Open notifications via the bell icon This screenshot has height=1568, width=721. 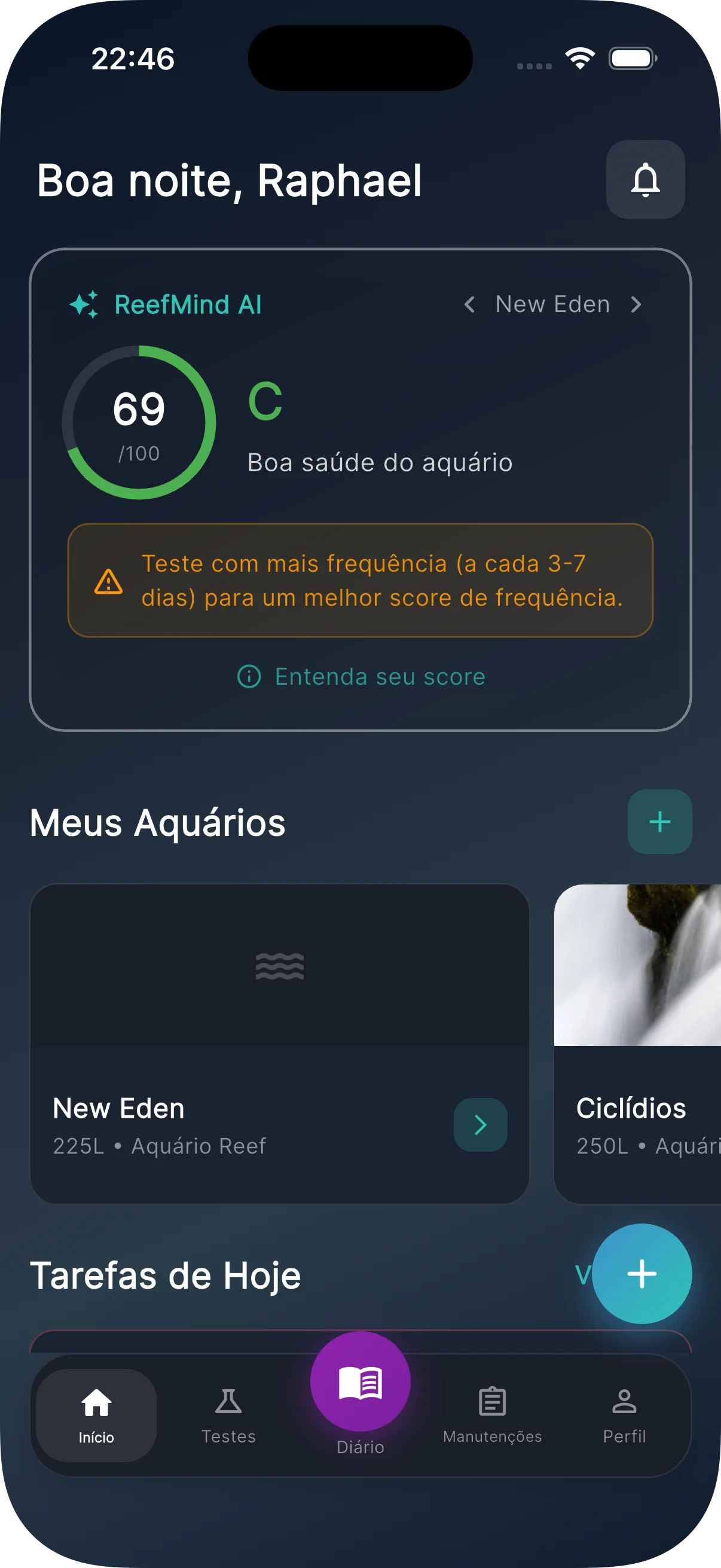(x=645, y=179)
